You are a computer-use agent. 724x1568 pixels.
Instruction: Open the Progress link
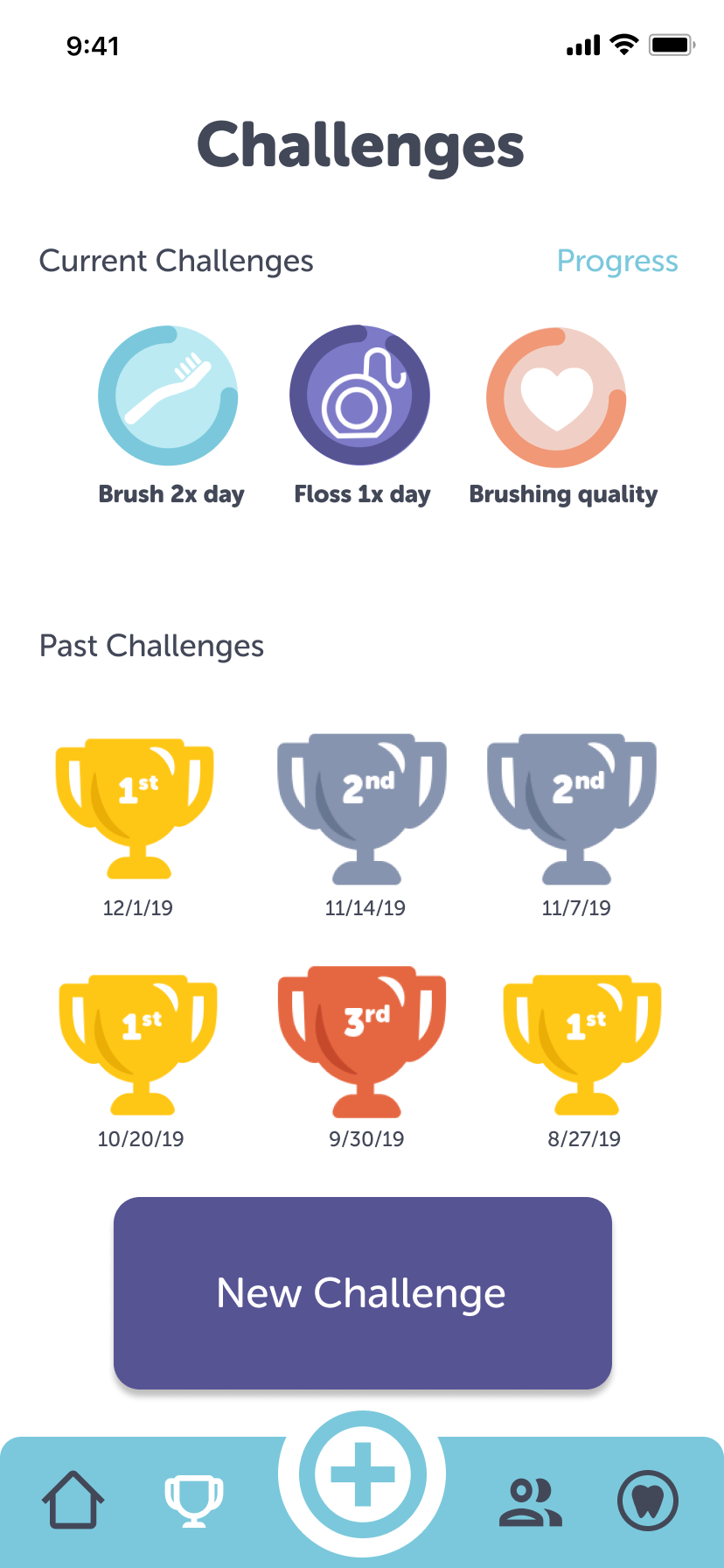tap(617, 262)
